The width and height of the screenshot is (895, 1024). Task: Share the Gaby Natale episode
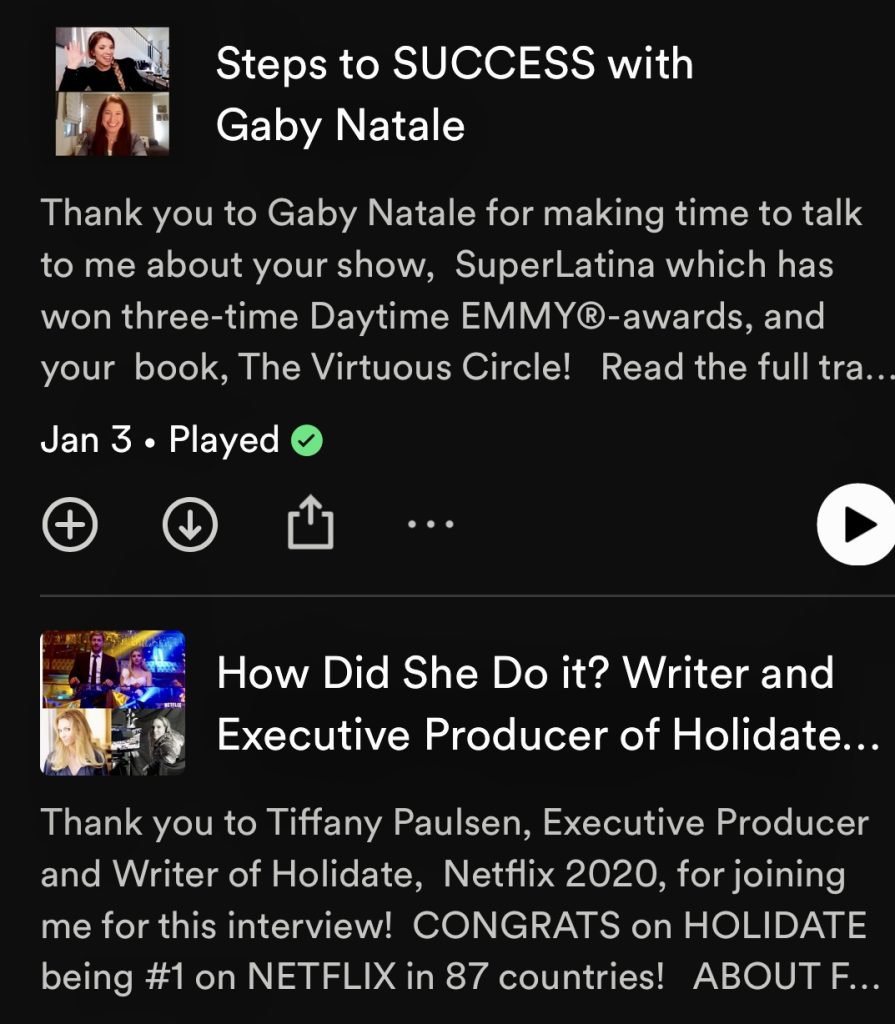[x=310, y=524]
